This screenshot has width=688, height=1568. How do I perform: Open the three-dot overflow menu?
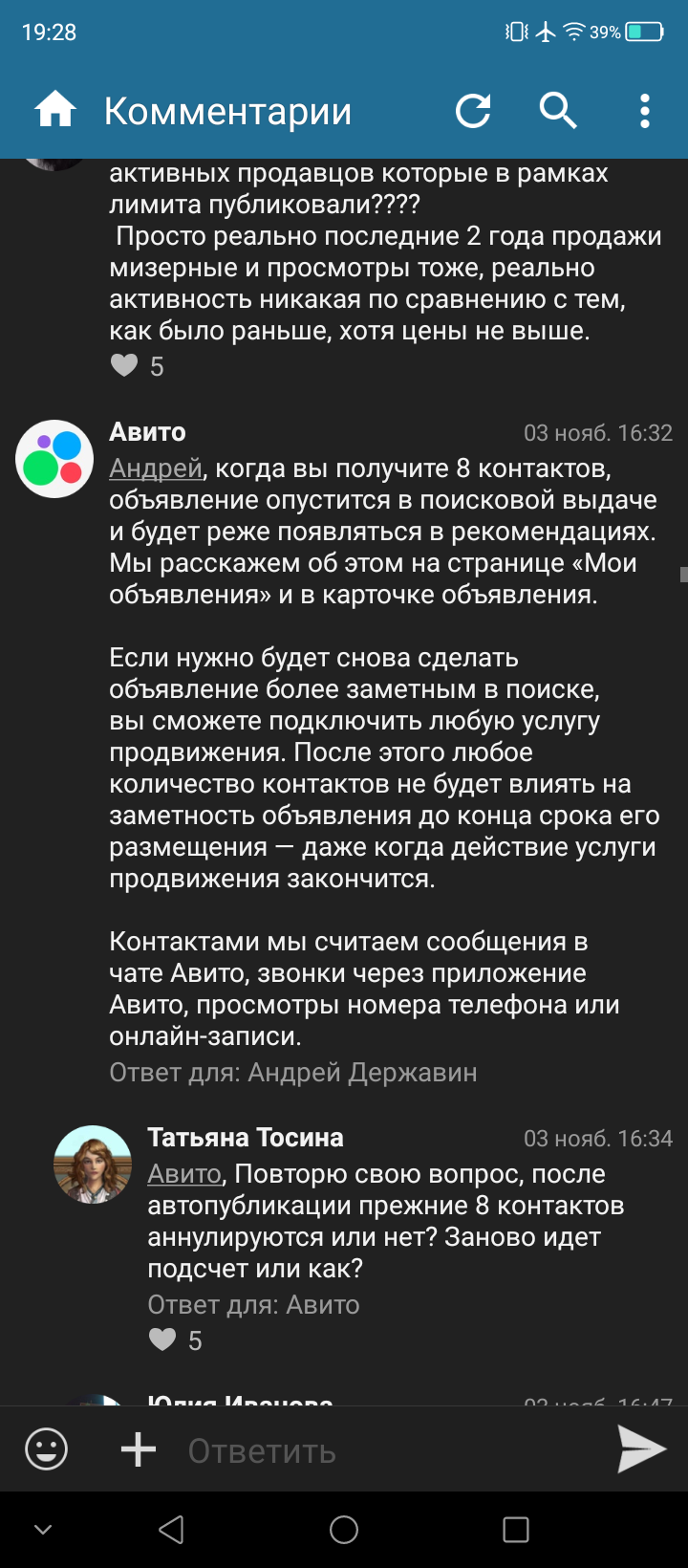pyautogui.click(x=645, y=111)
